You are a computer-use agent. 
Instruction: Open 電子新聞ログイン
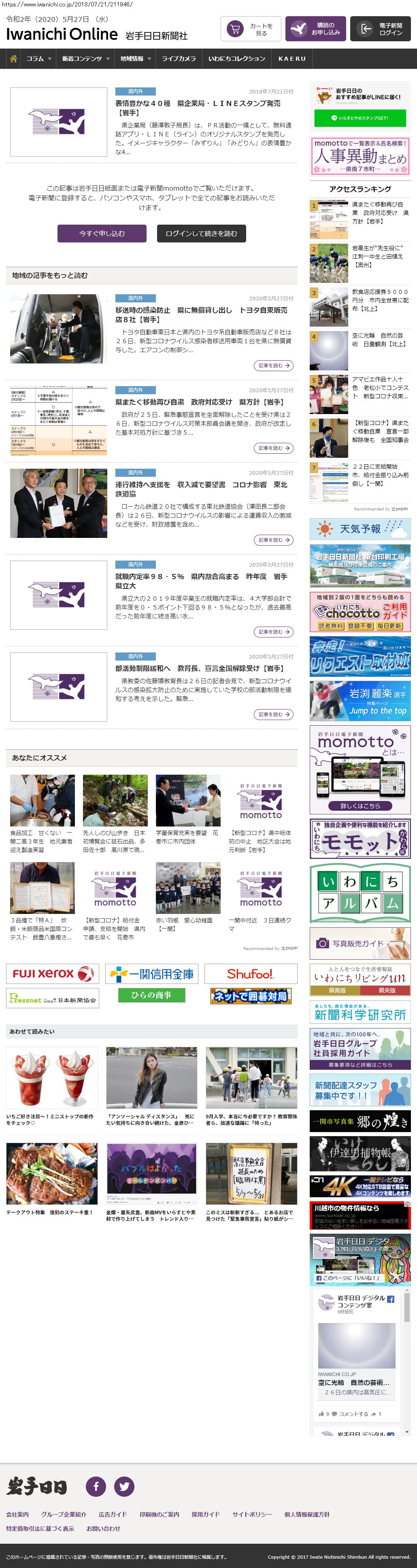coord(381,29)
